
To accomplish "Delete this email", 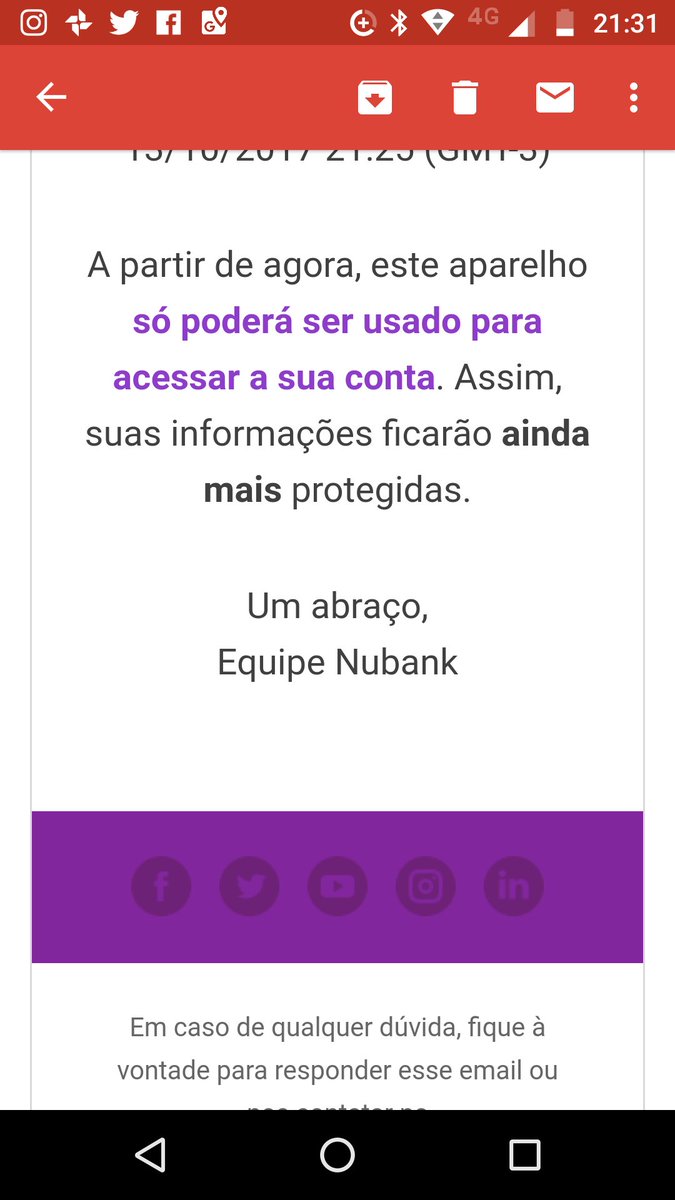I will [x=465, y=97].
